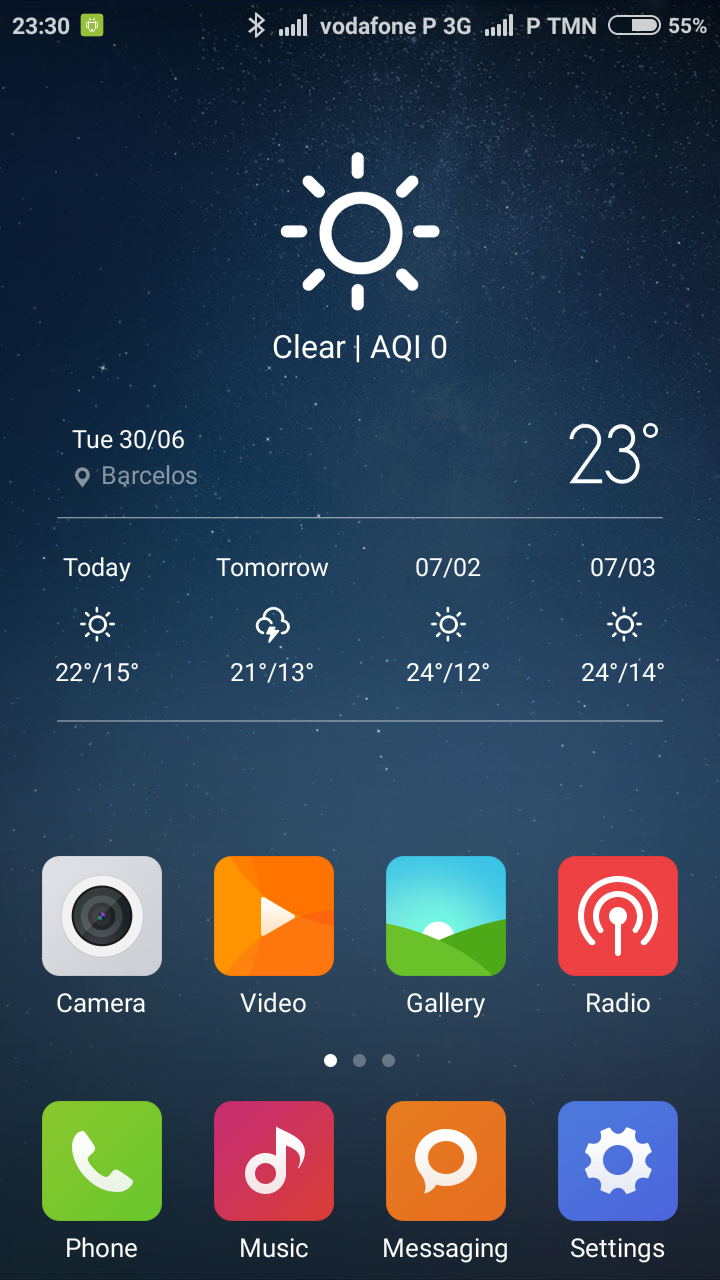
Task: Open the Gallery app
Action: tap(446, 916)
